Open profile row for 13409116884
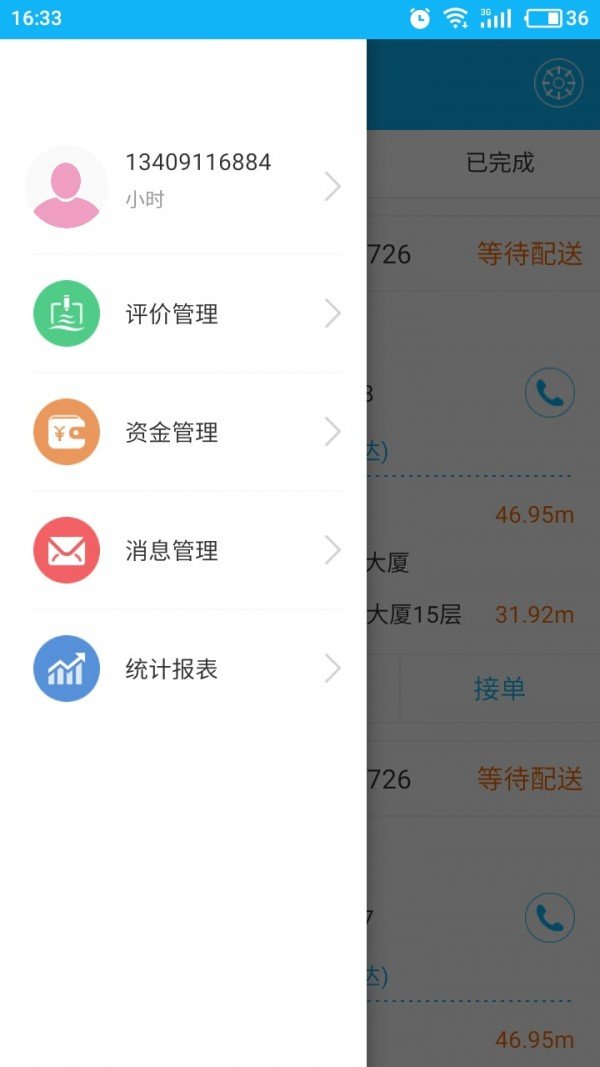 point(185,187)
